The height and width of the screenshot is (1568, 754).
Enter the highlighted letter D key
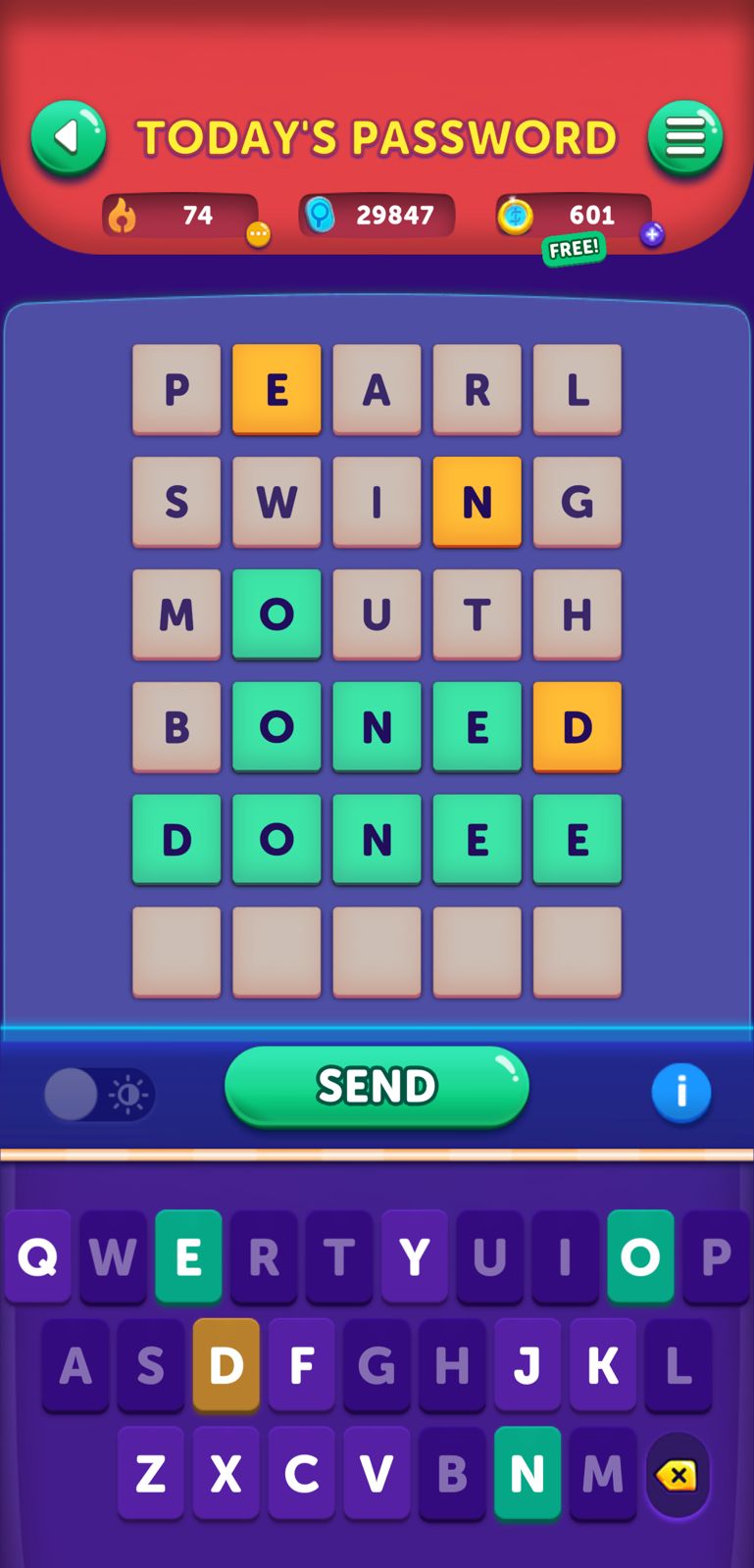[x=226, y=1364]
